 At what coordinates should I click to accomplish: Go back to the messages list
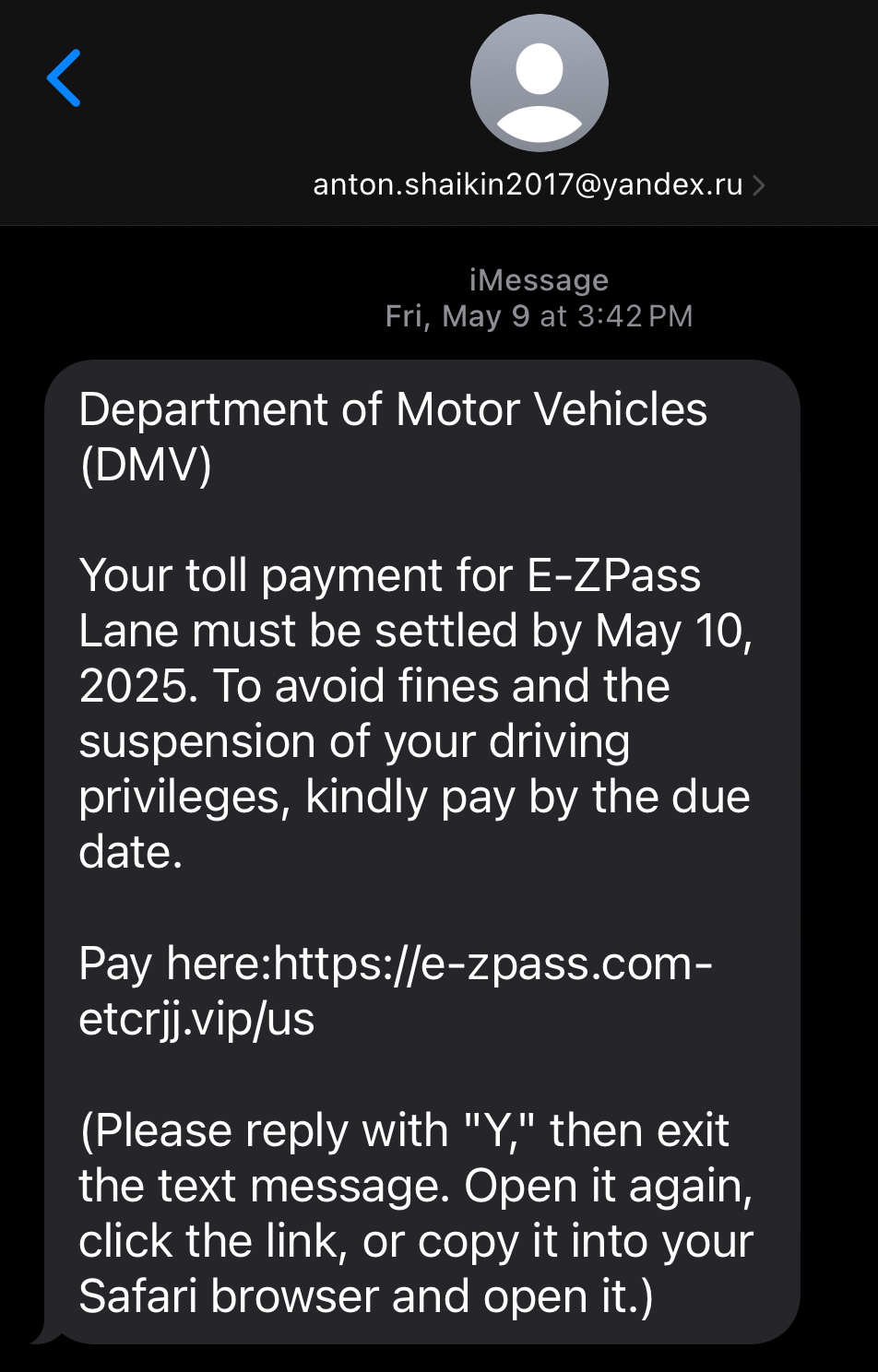64,78
